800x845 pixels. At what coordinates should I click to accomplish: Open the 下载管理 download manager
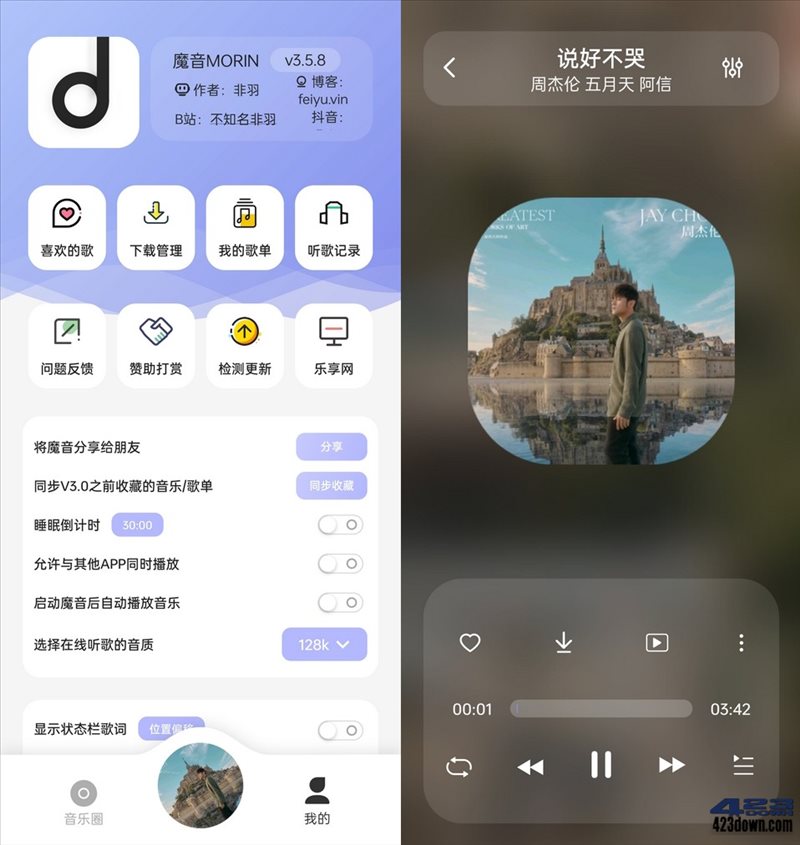(x=155, y=228)
